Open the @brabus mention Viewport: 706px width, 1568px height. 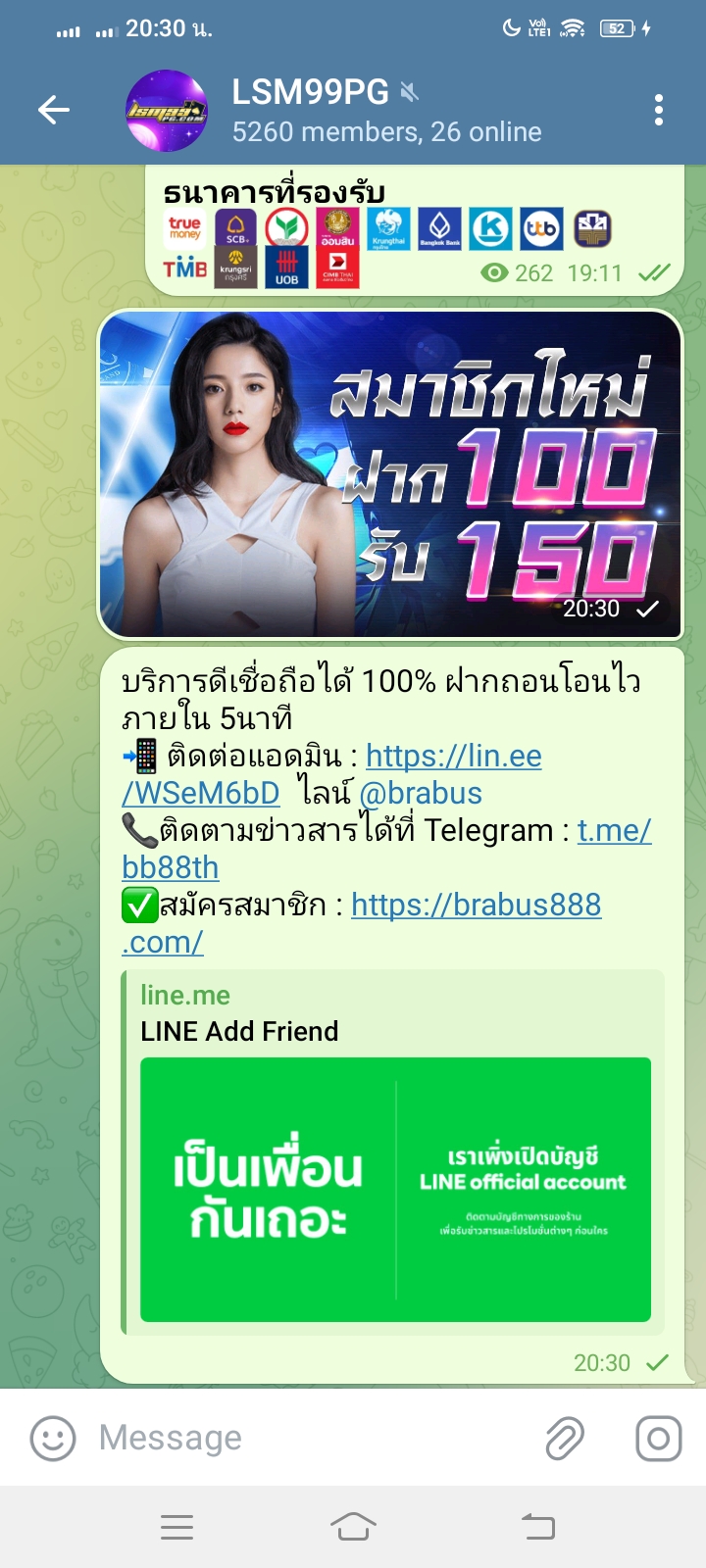pyautogui.click(x=421, y=793)
